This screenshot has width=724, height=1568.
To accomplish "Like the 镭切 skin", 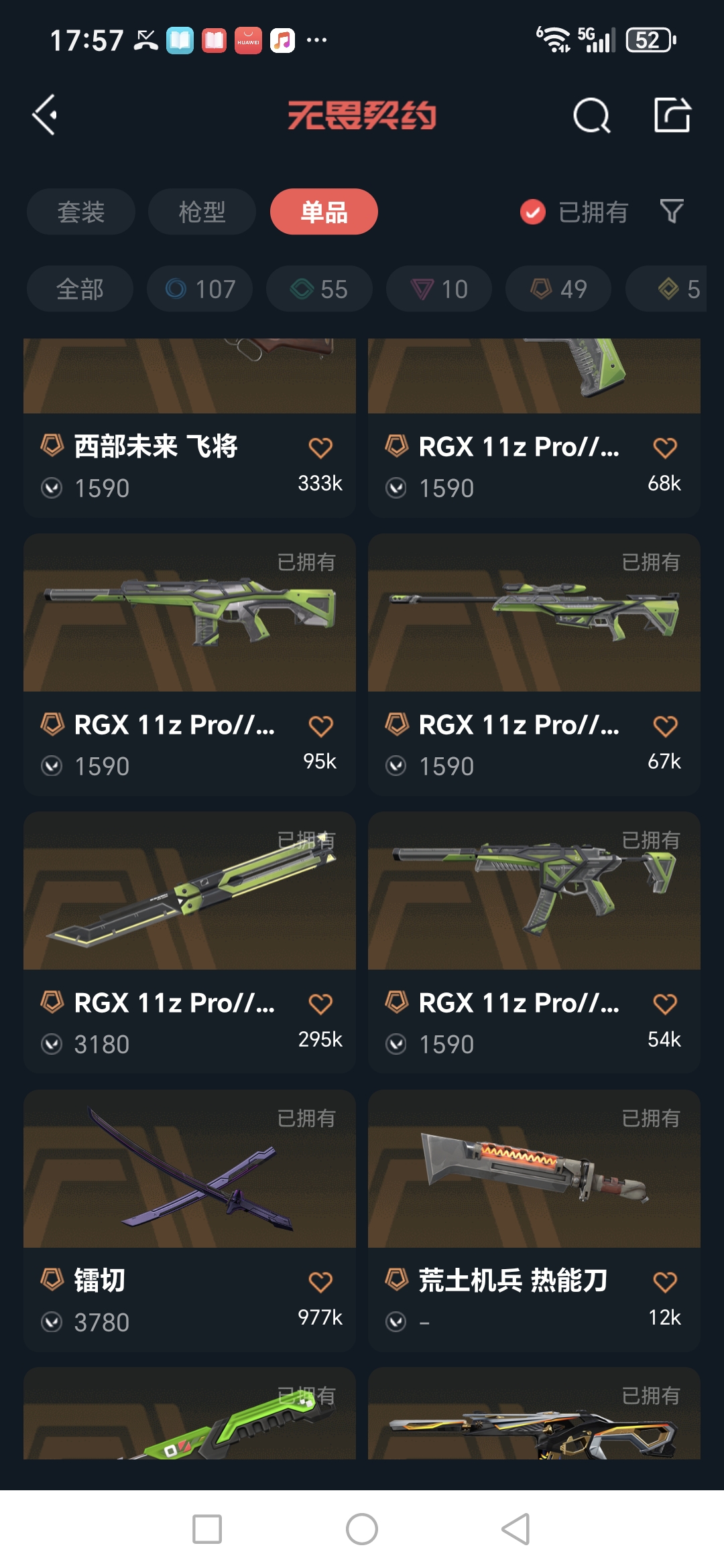I will (320, 1282).
